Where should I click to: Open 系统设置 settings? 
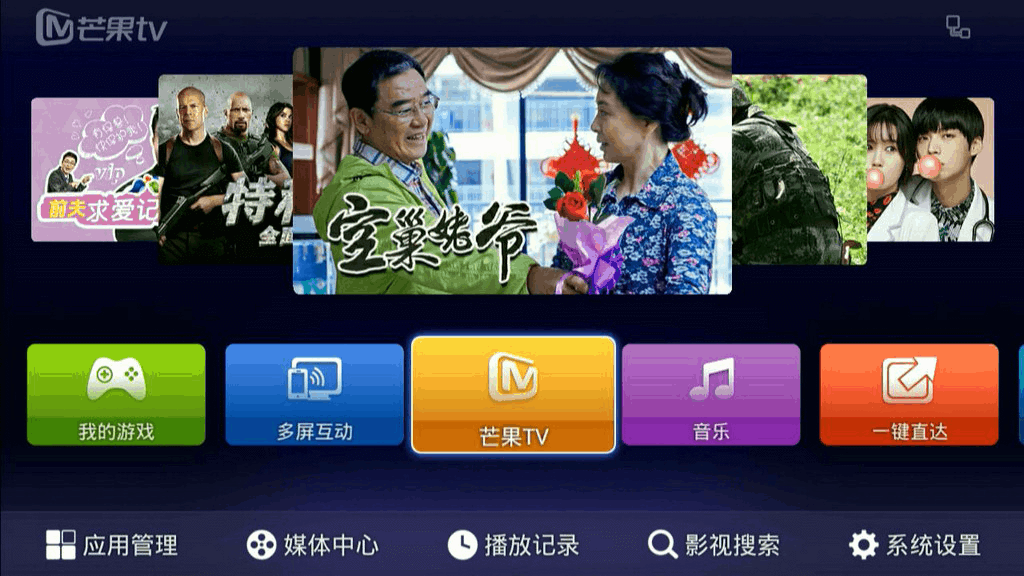tap(914, 545)
